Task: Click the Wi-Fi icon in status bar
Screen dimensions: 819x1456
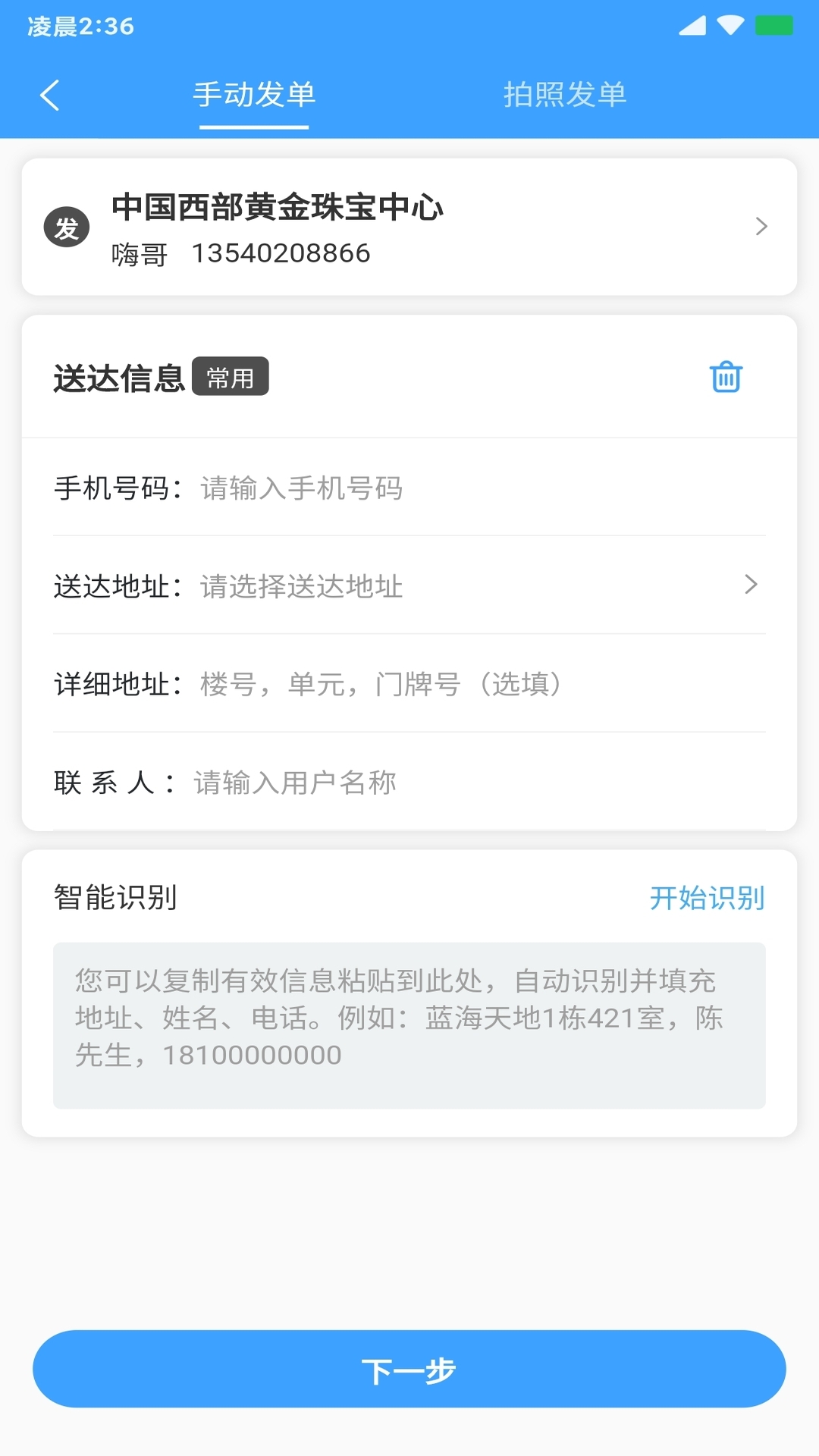Action: [x=729, y=24]
